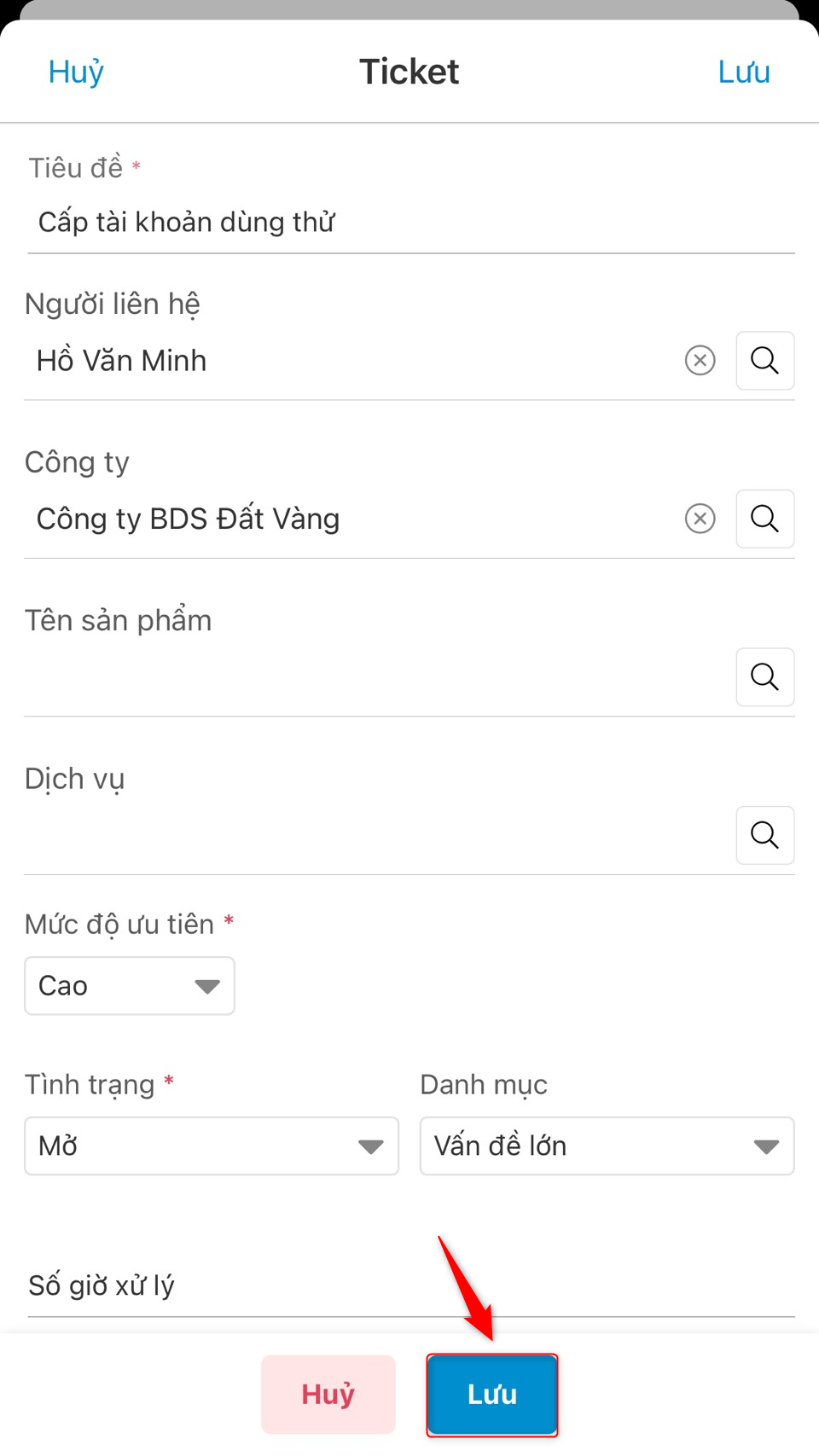Image resolution: width=819 pixels, height=1456 pixels.
Task: Clear the Công ty BDS Đất Vàng value
Action: tap(700, 519)
